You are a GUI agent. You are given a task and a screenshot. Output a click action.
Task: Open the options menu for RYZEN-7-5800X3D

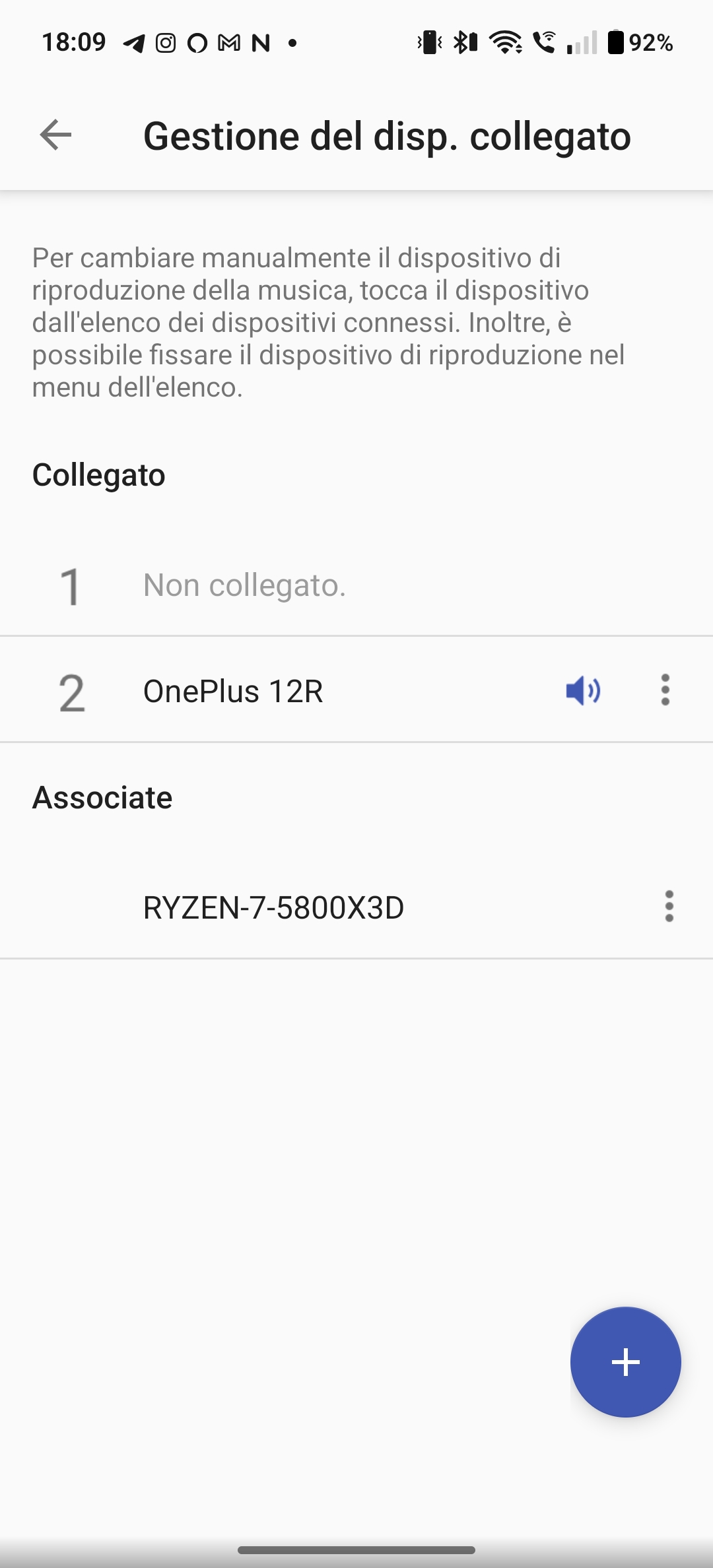669,906
